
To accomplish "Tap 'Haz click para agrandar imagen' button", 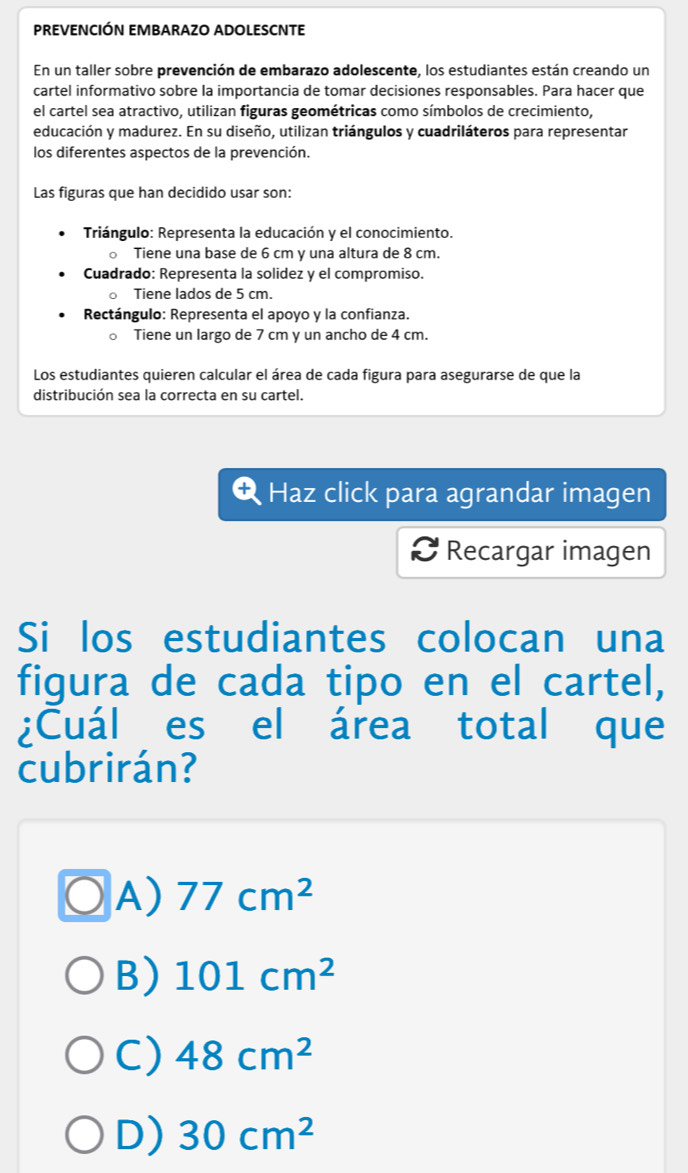I will (442, 494).
